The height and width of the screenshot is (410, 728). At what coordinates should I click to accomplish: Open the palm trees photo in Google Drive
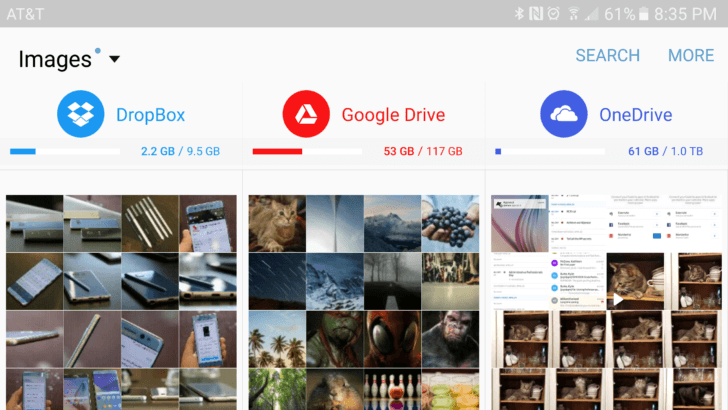coord(277,339)
